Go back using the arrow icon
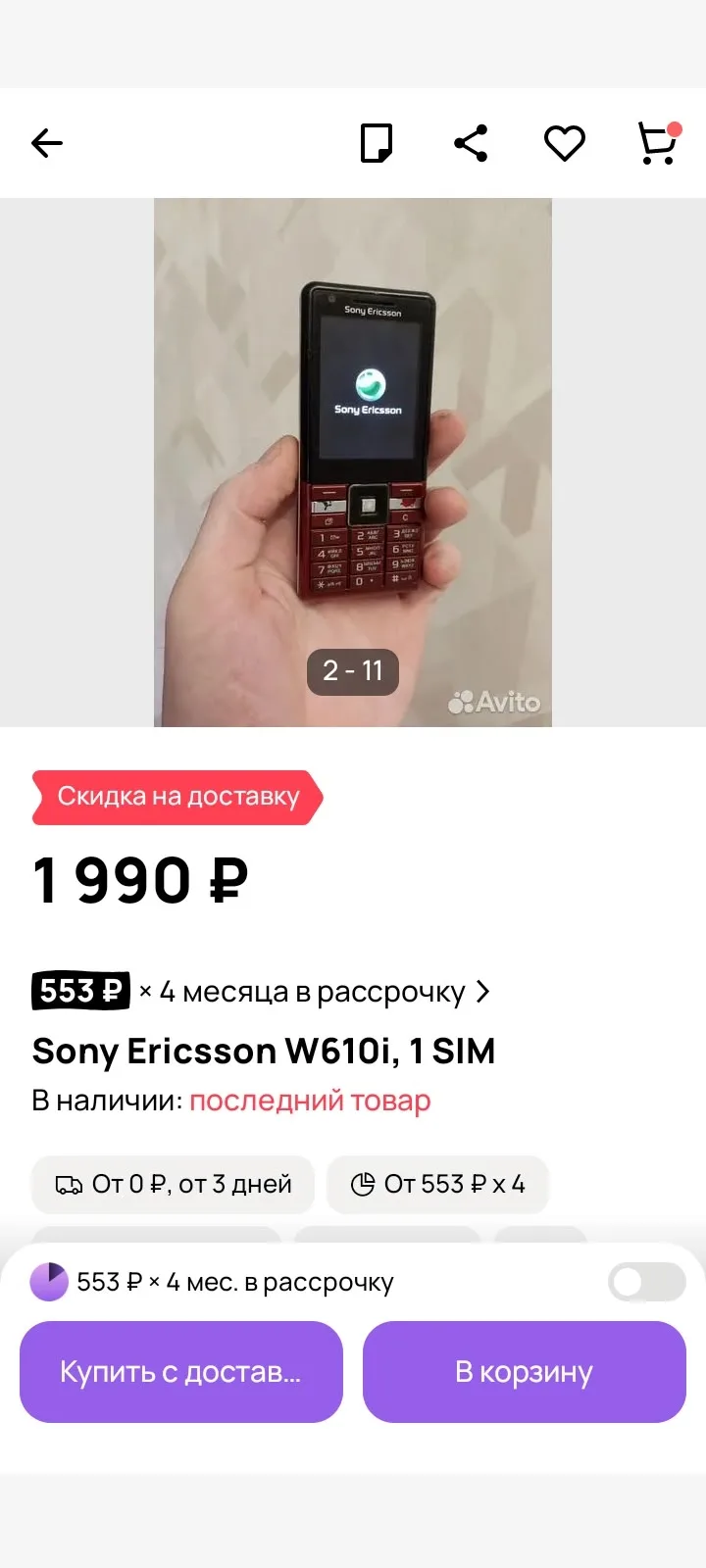The height and width of the screenshot is (1568, 706). tap(47, 143)
